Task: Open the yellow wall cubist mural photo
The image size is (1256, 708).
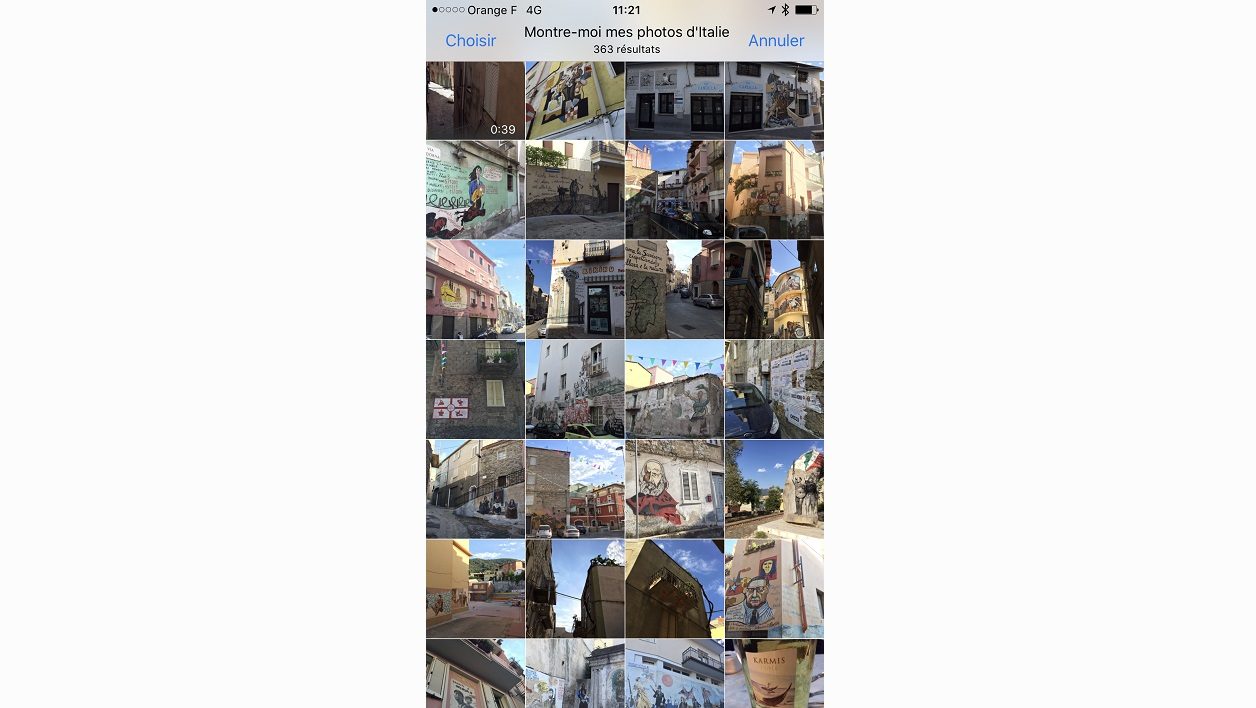Action: [x=575, y=100]
